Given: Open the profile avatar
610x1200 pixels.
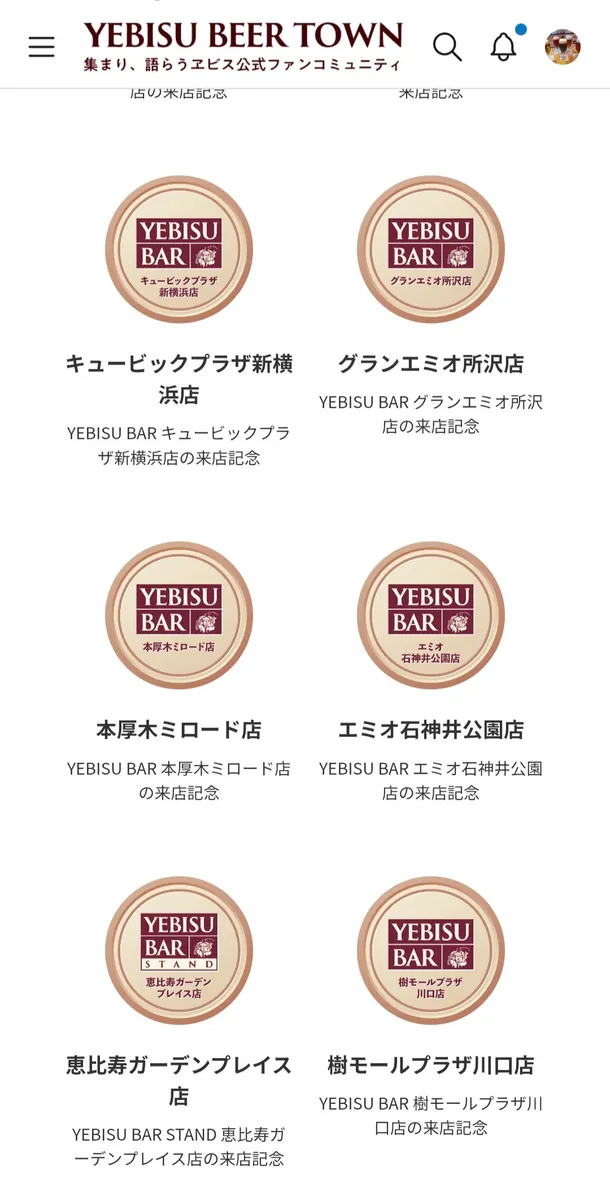Looking at the screenshot, I should point(562,47).
